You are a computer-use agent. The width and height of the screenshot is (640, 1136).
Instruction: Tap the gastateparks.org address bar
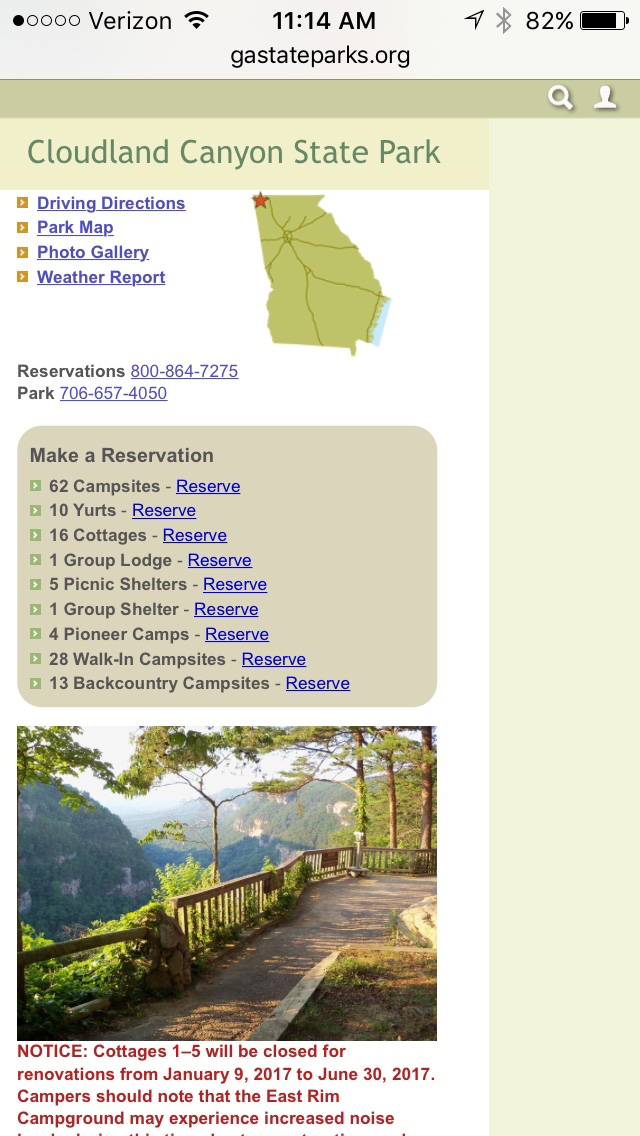[x=320, y=56]
